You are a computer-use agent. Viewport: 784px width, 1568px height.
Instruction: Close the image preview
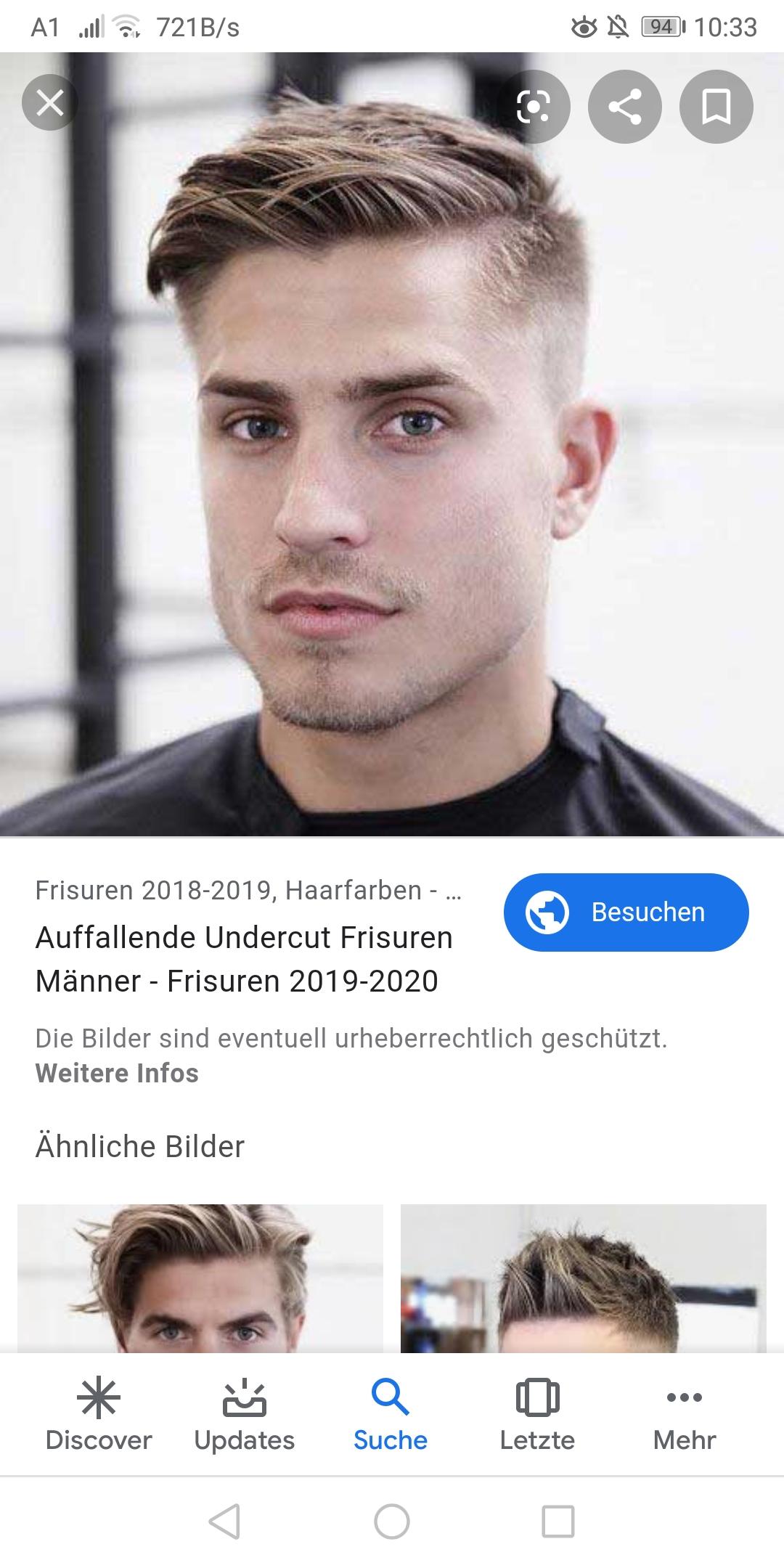(49, 102)
